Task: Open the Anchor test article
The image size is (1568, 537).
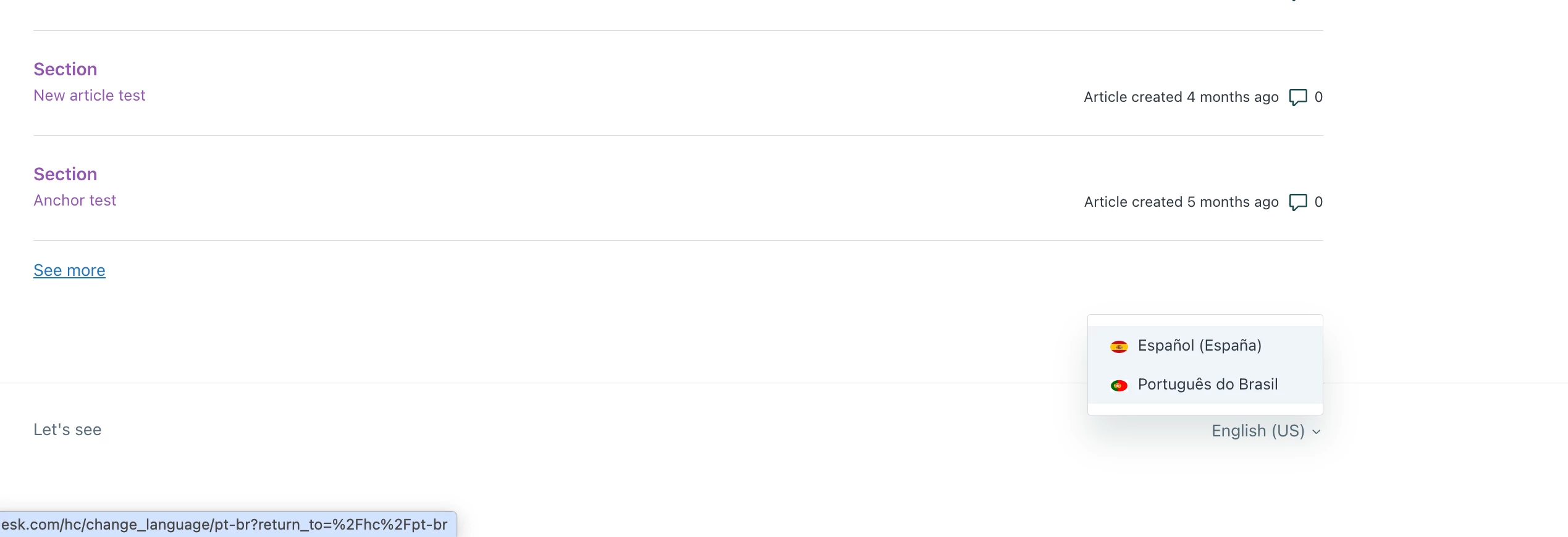Action: [x=75, y=201]
